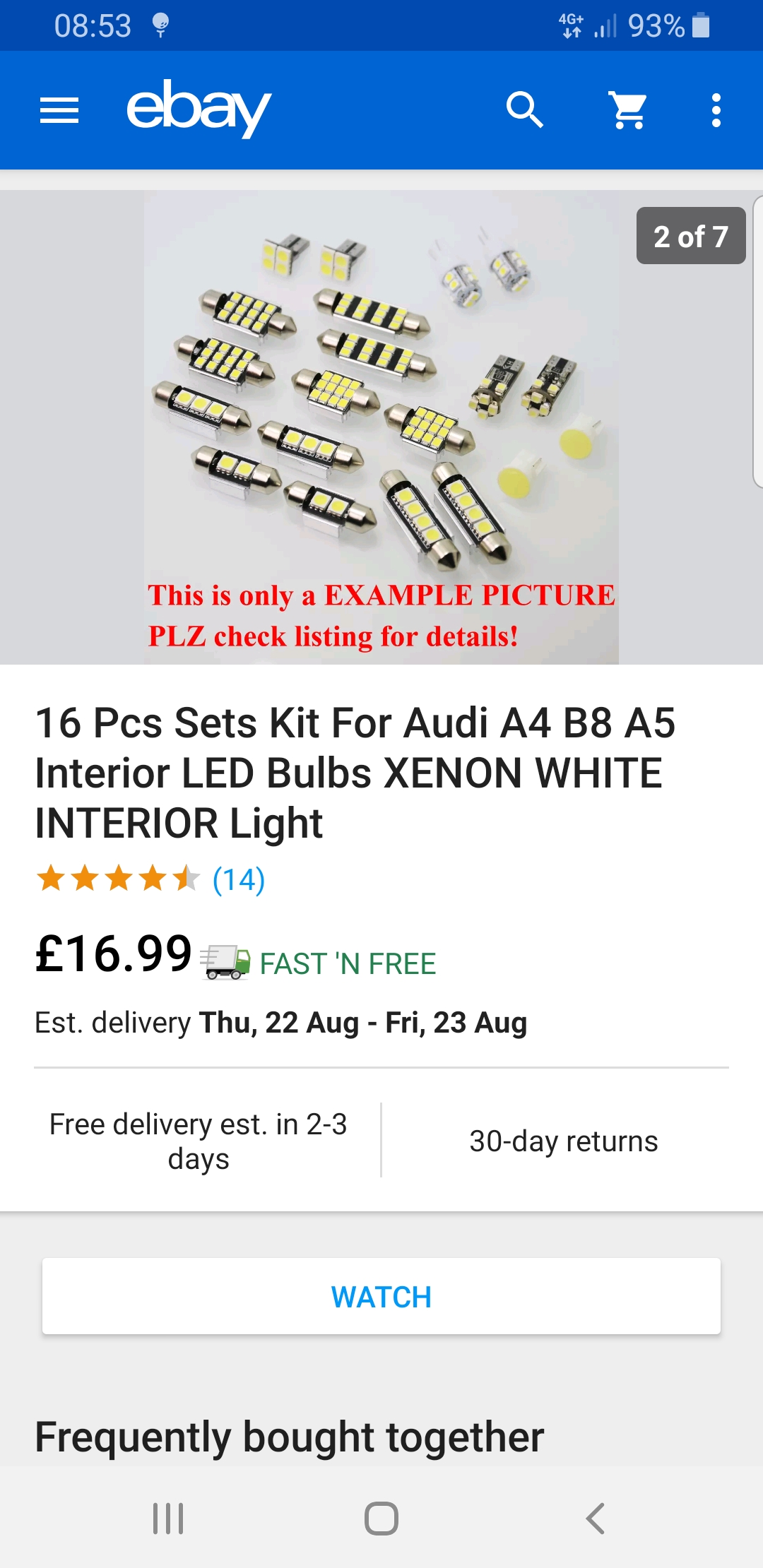Screen dimensions: 763x1568
Task: Open the three-dot overflow menu
Action: coord(716,110)
